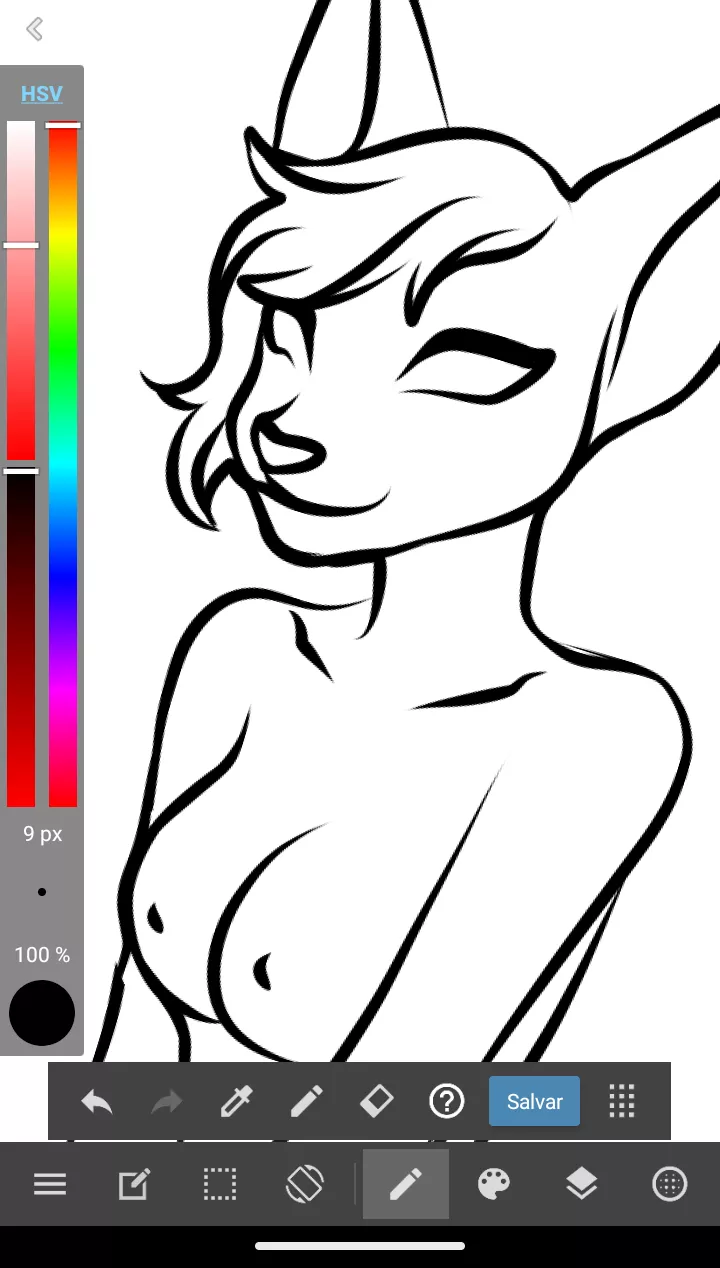Activate the dashed selection tool
The height and width of the screenshot is (1268, 720).
click(x=220, y=1185)
